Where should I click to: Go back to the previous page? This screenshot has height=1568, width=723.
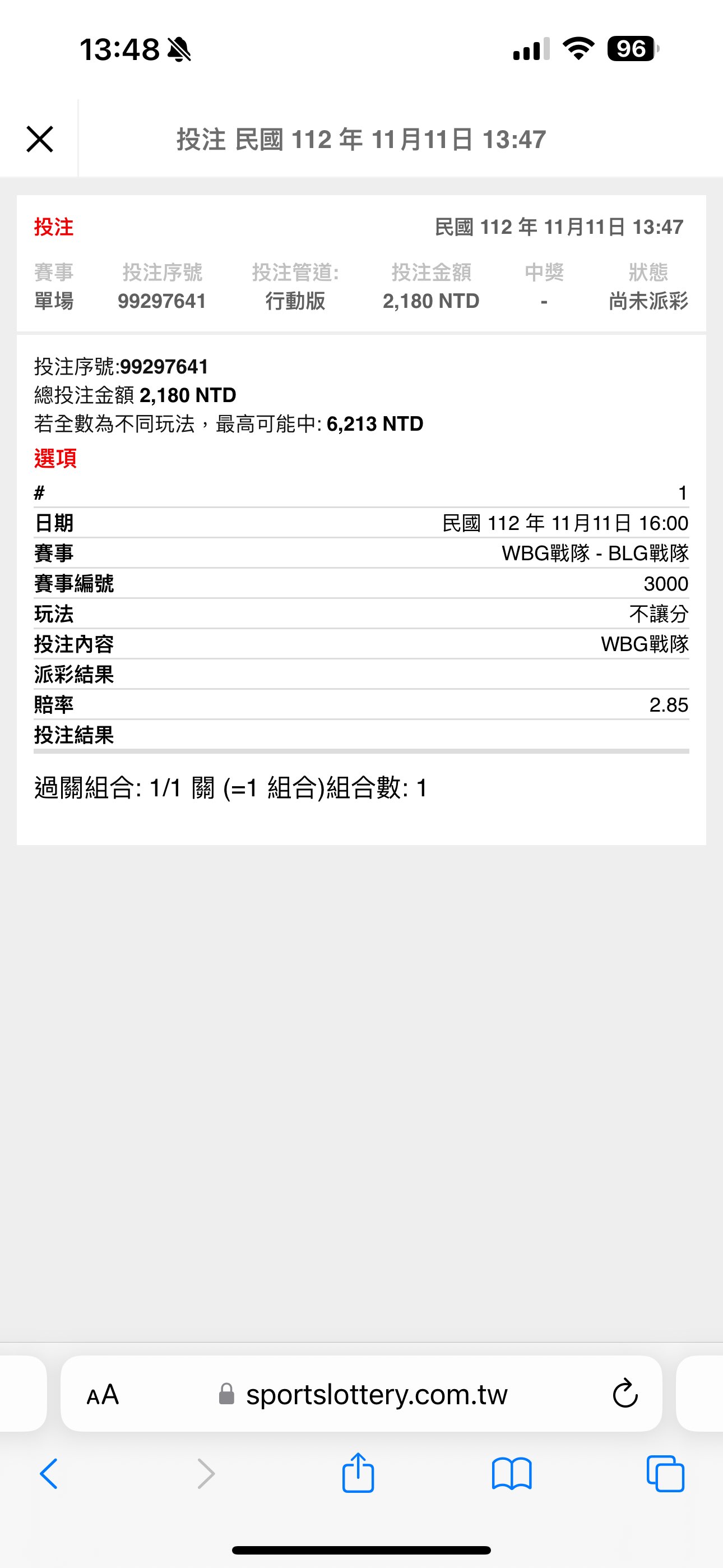pyautogui.click(x=49, y=1474)
